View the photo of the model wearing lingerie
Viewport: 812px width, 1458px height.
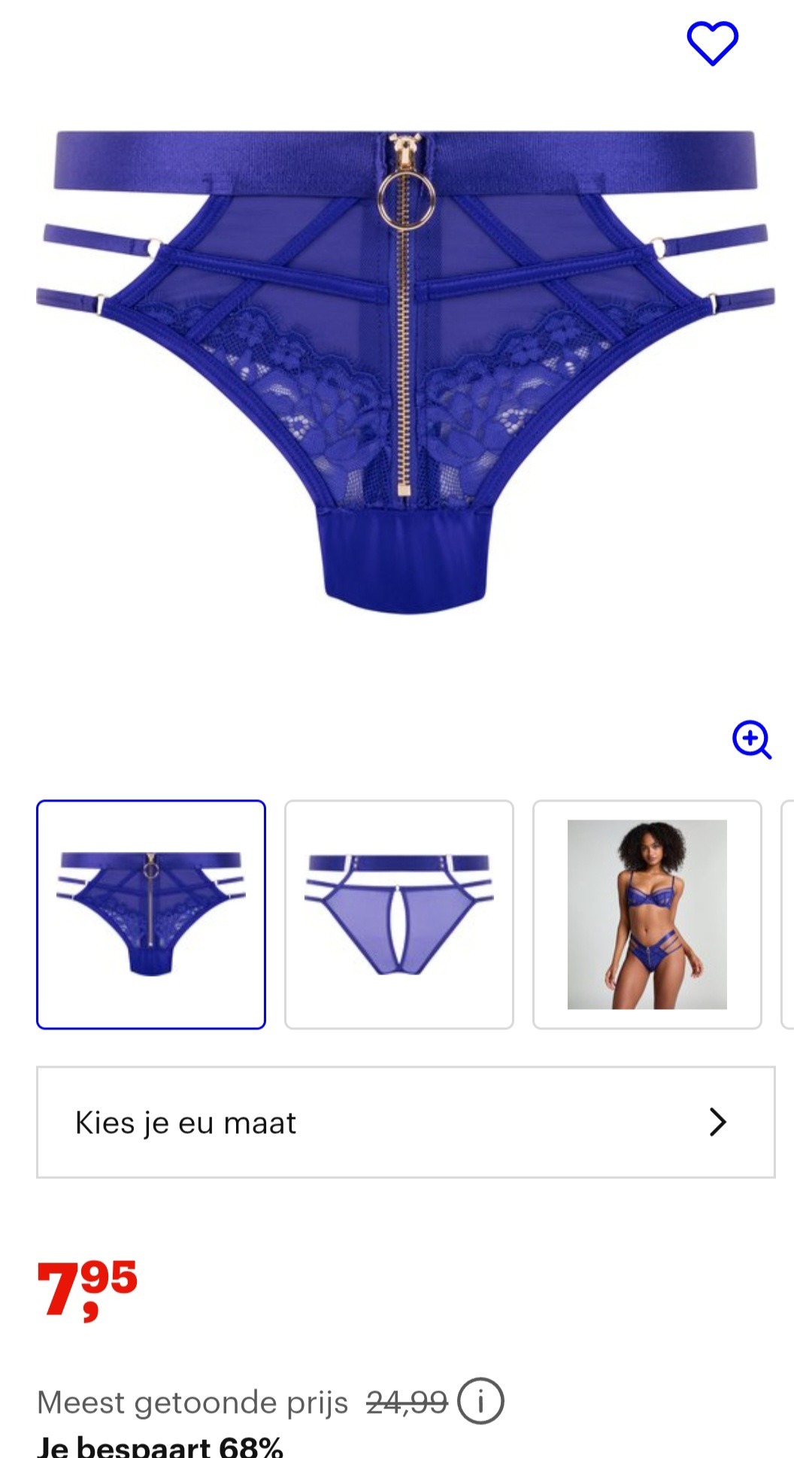[647, 911]
